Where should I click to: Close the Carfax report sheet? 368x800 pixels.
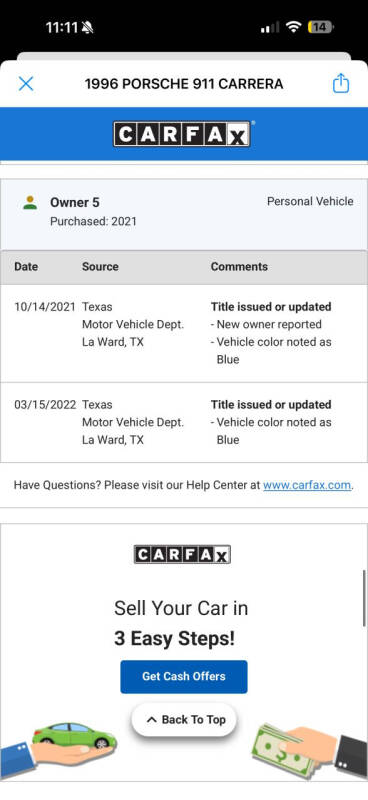[26, 84]
